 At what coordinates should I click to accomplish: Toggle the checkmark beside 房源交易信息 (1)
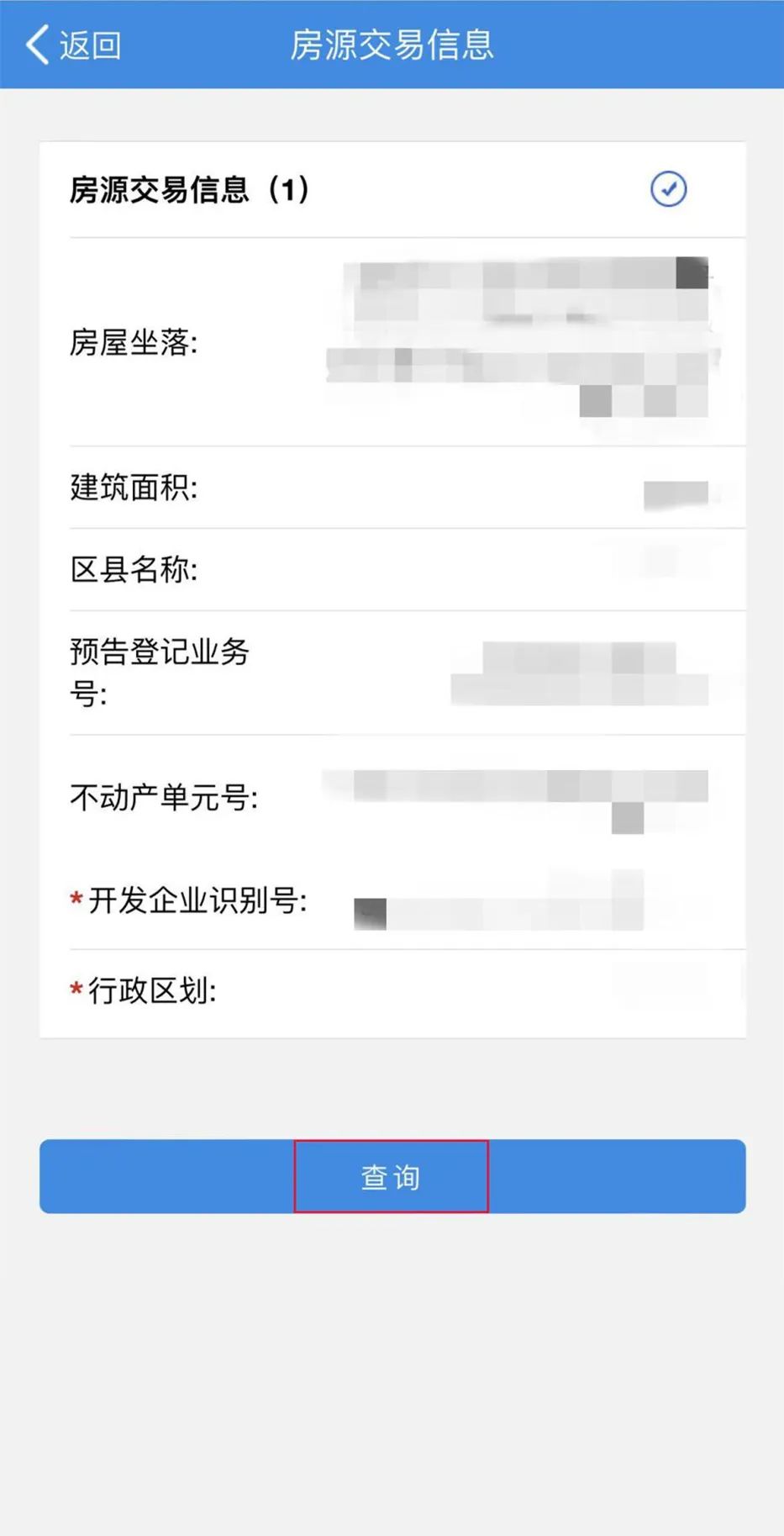(668, 189)
